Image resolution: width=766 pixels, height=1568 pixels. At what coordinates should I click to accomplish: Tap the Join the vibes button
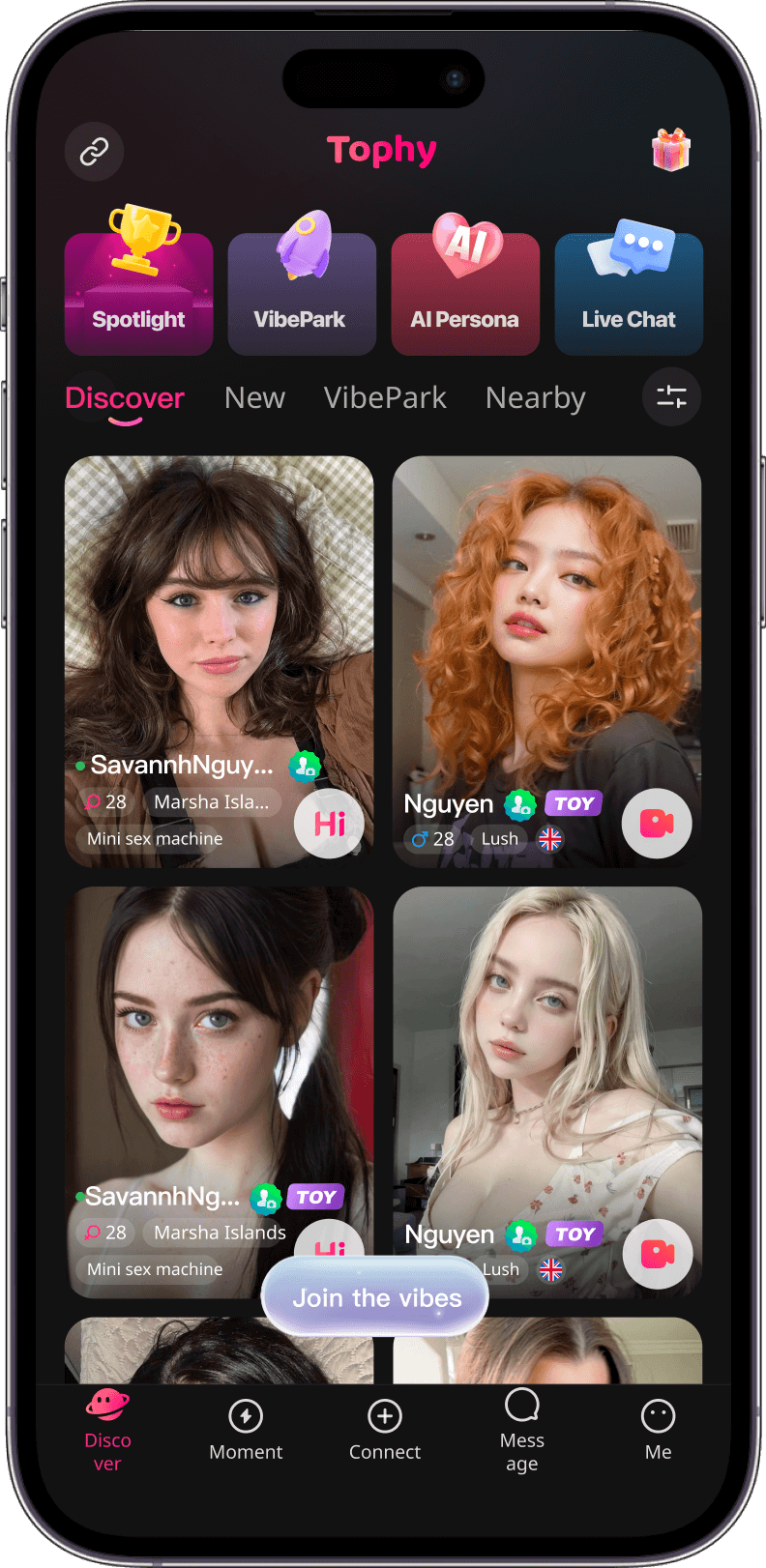pos(375,1297)
